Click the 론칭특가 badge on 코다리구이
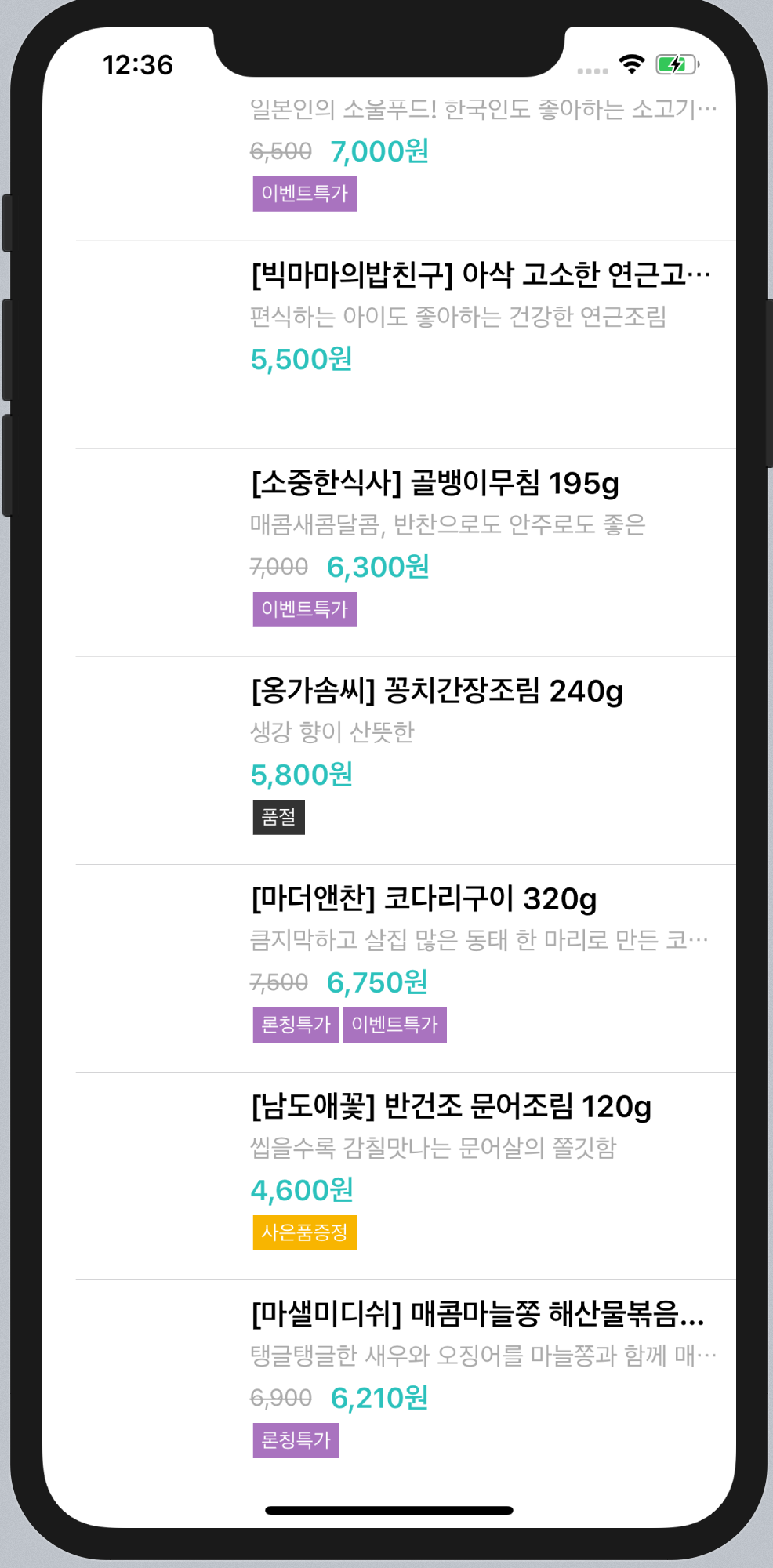This screenshot has width=773, height=1568. click(294, 1024)
